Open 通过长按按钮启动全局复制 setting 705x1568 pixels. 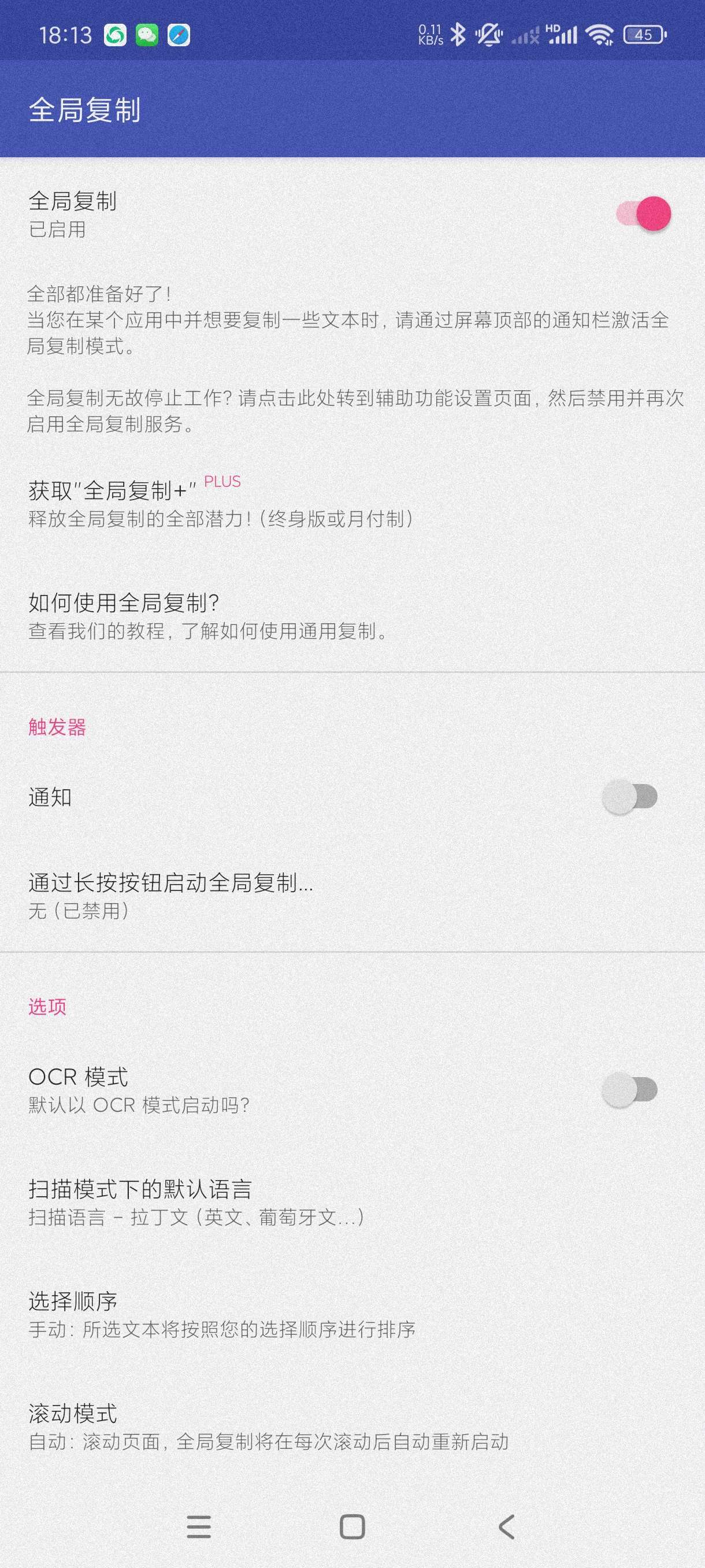[171, 896]
